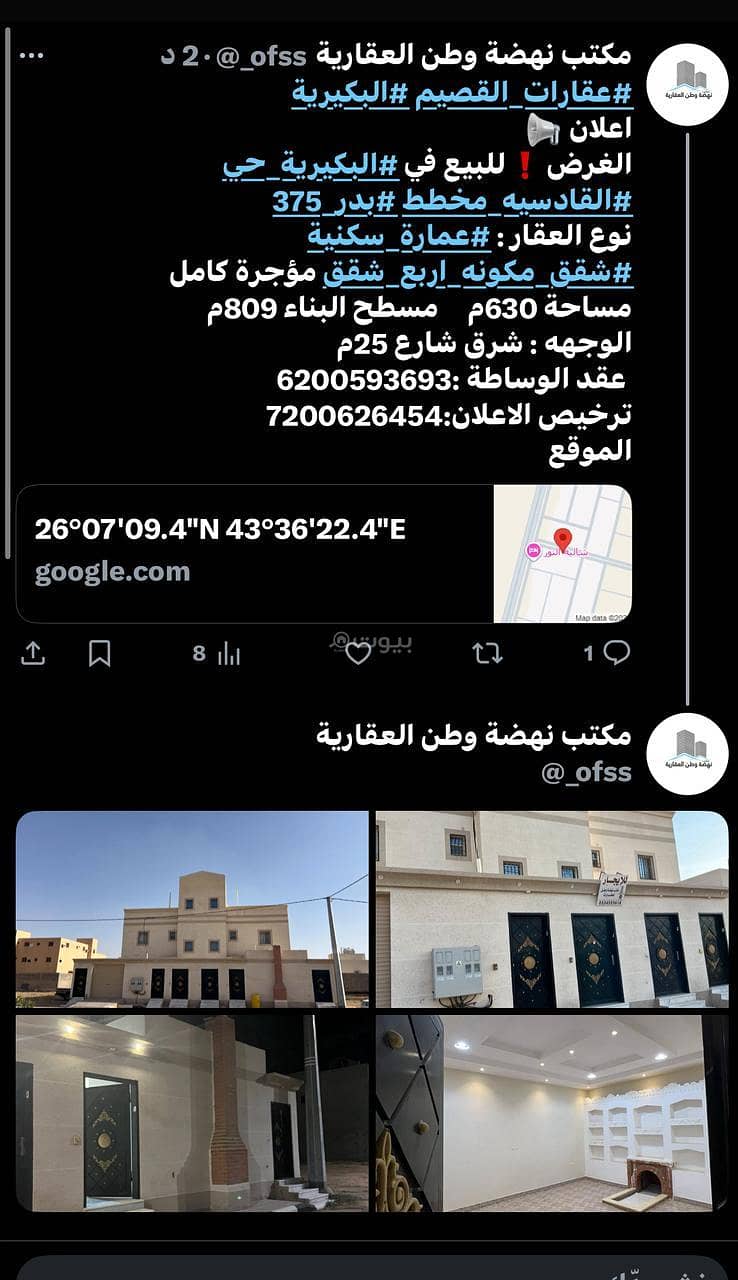Viewport: 738px width, 1280px height.
Task: Repost the first tweet
Action: pos(487,653)
